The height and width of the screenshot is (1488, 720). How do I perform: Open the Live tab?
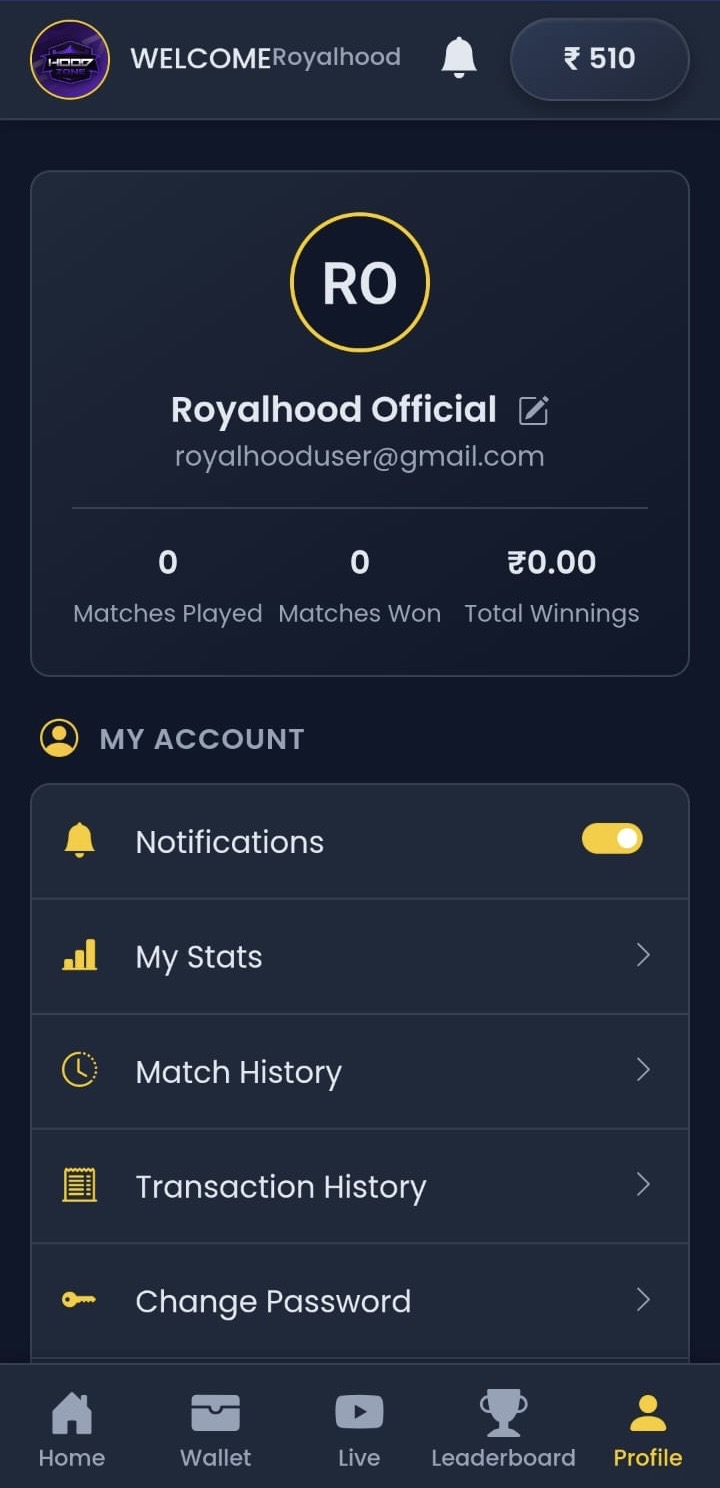(359, 1429)
